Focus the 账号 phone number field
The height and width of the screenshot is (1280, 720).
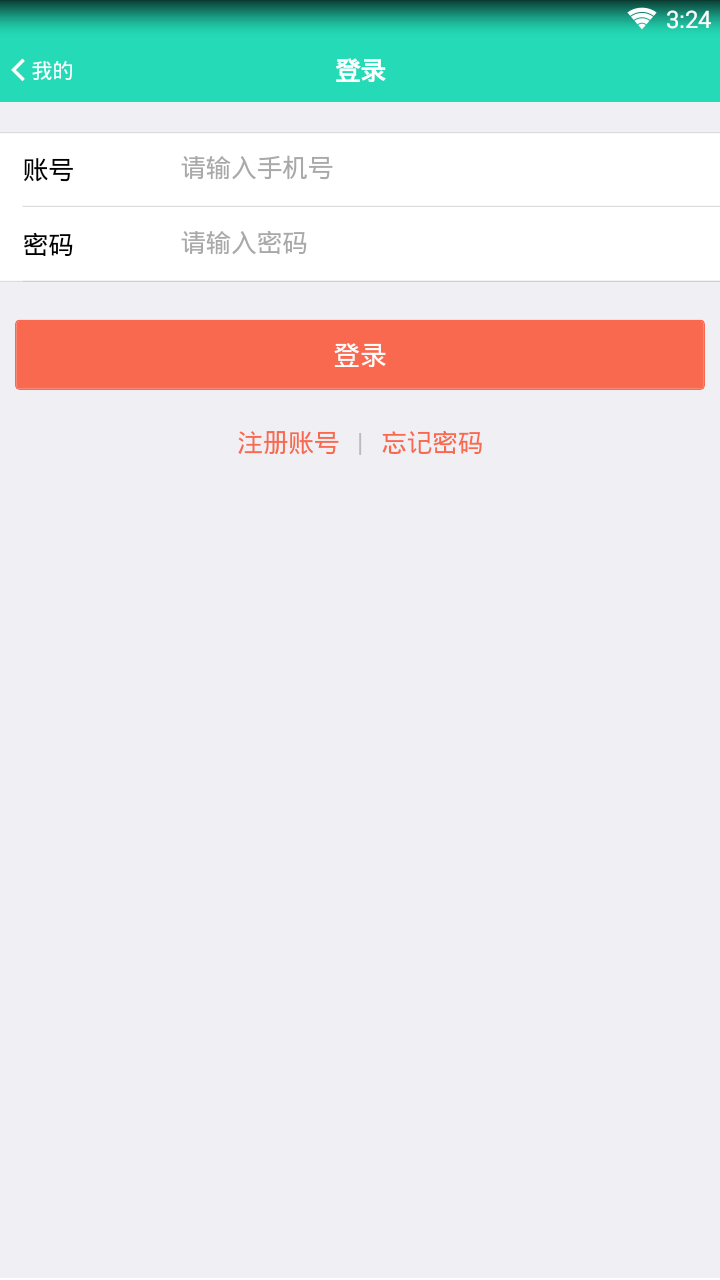coord(447,168)
